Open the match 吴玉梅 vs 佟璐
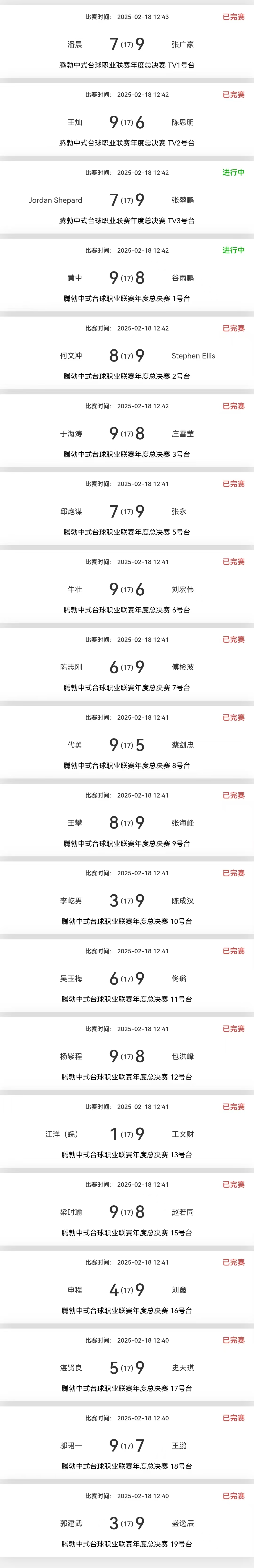Screen dimensions: 254x1568 click(x=127, y=978)
